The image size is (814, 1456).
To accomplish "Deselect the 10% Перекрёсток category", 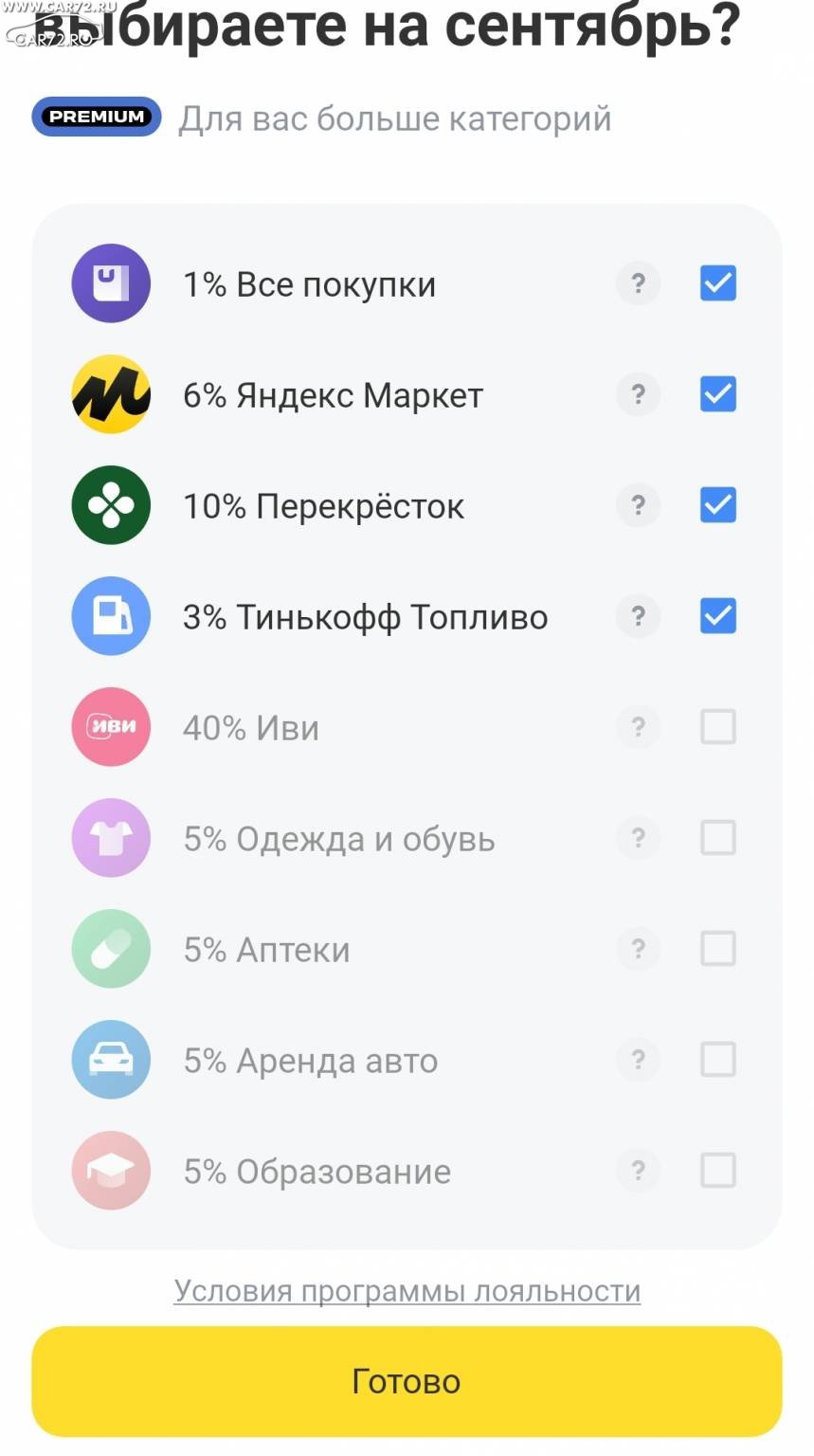I will 717,504.
